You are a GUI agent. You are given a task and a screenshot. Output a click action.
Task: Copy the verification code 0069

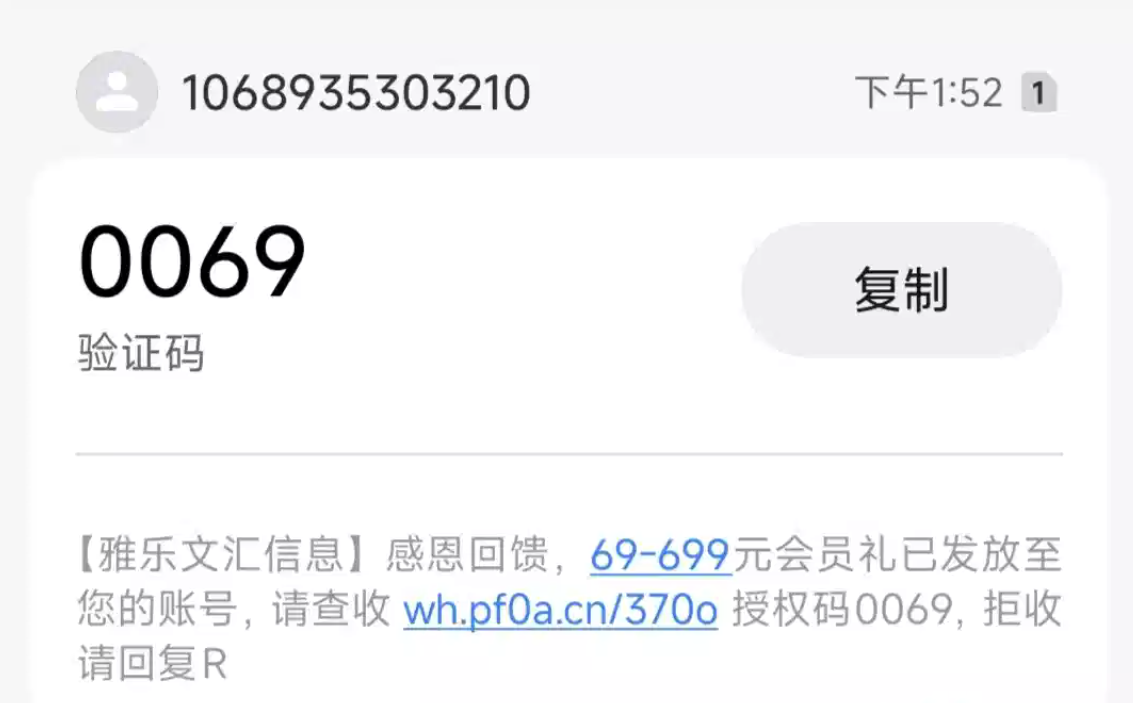[901, 290]
